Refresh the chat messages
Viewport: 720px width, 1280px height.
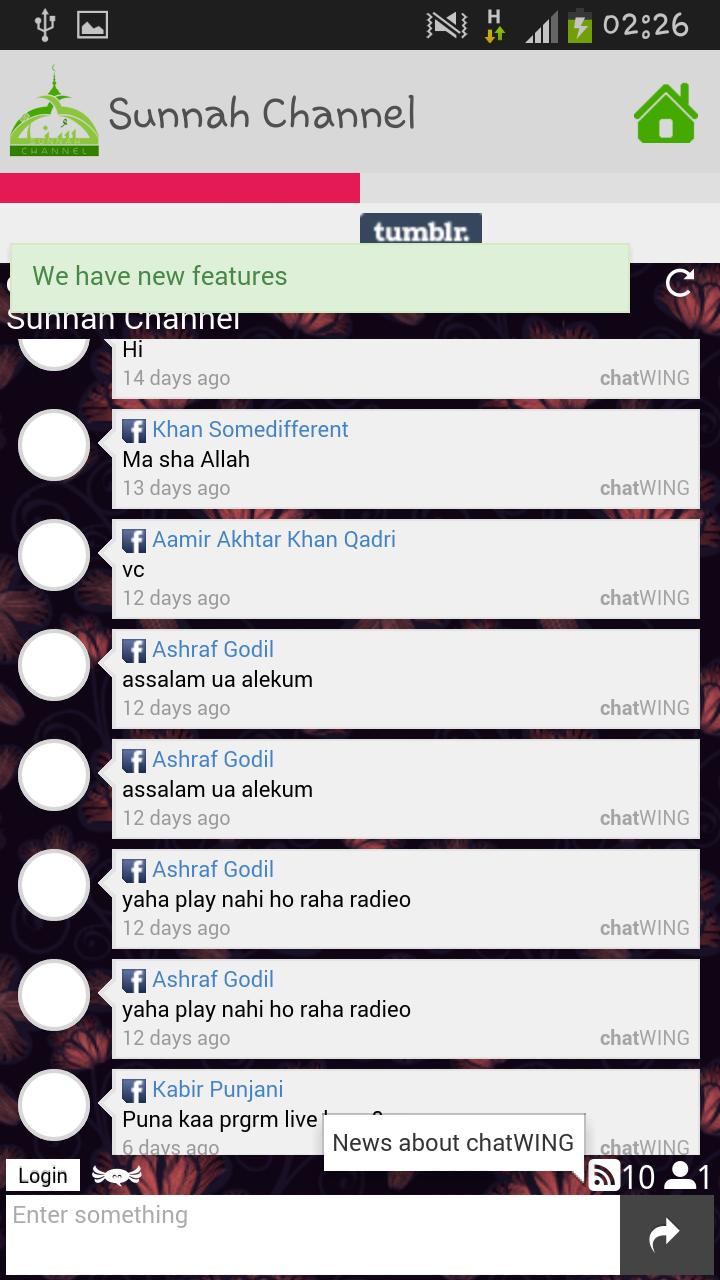680,283
